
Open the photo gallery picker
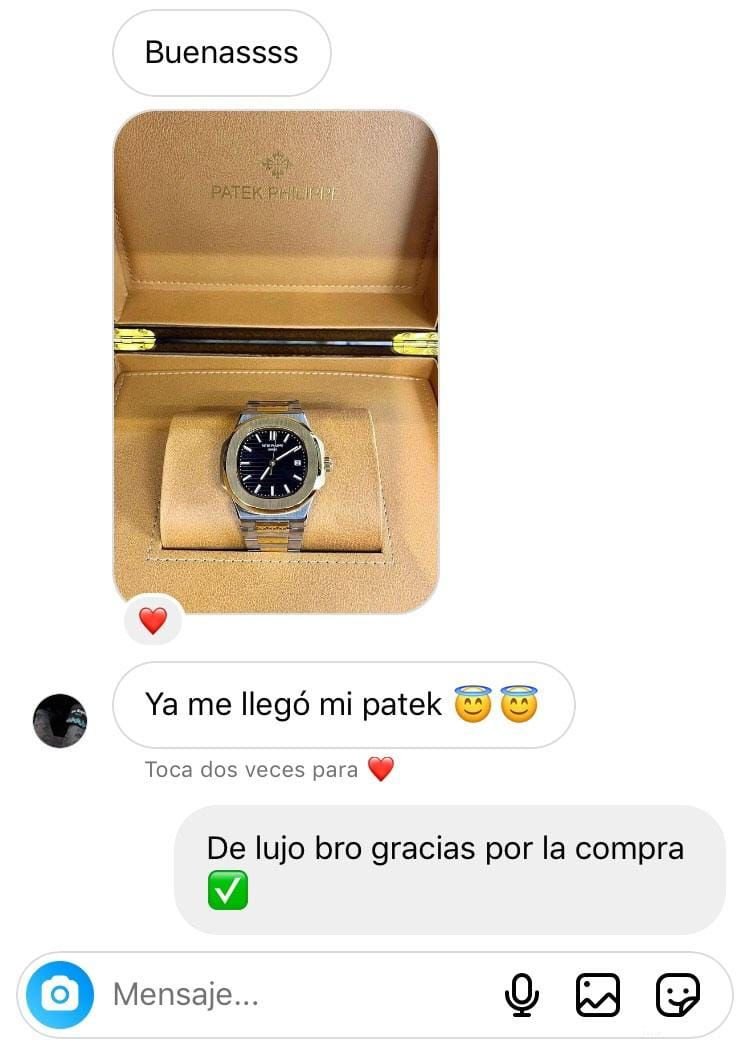coord(598,995)
